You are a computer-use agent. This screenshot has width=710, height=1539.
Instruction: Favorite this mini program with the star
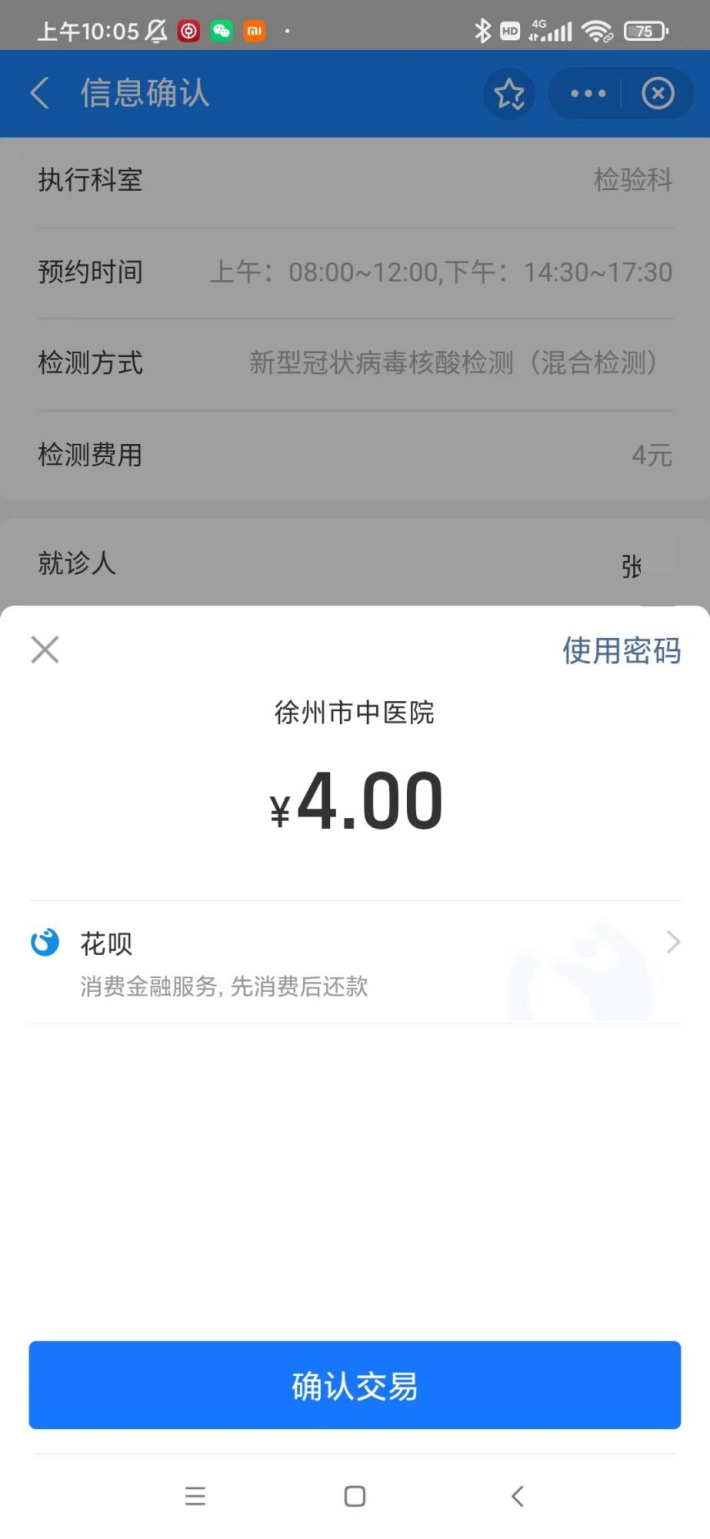click(x=509, y=94)
